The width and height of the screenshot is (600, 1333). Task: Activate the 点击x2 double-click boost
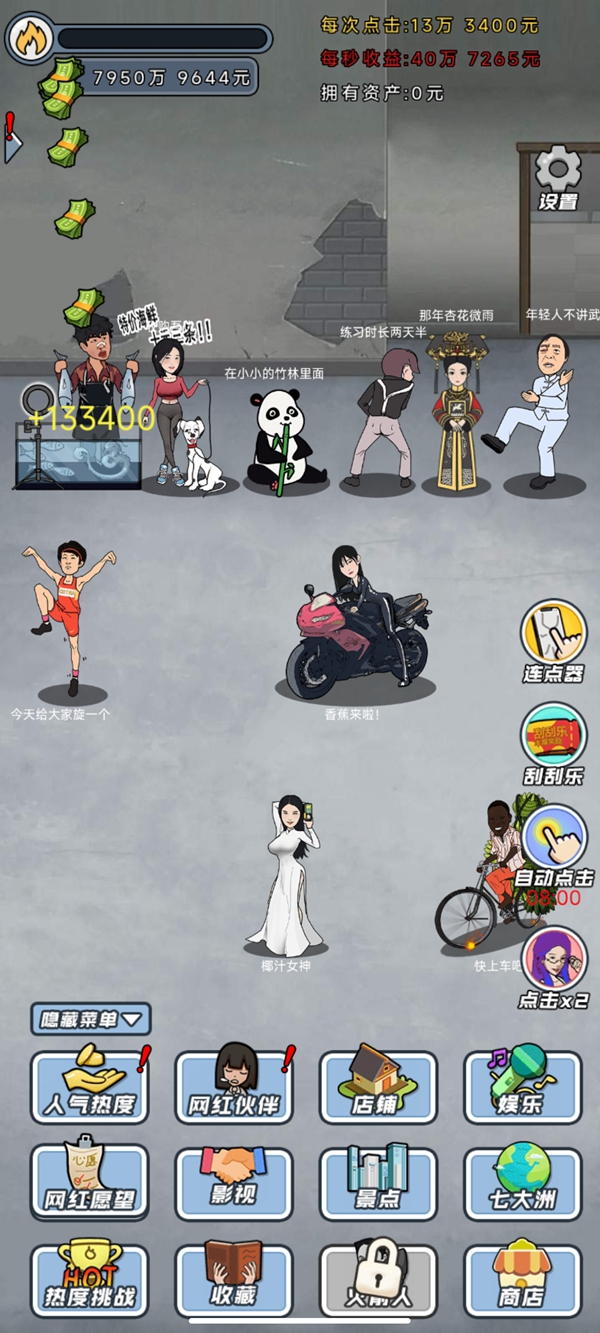553,966
